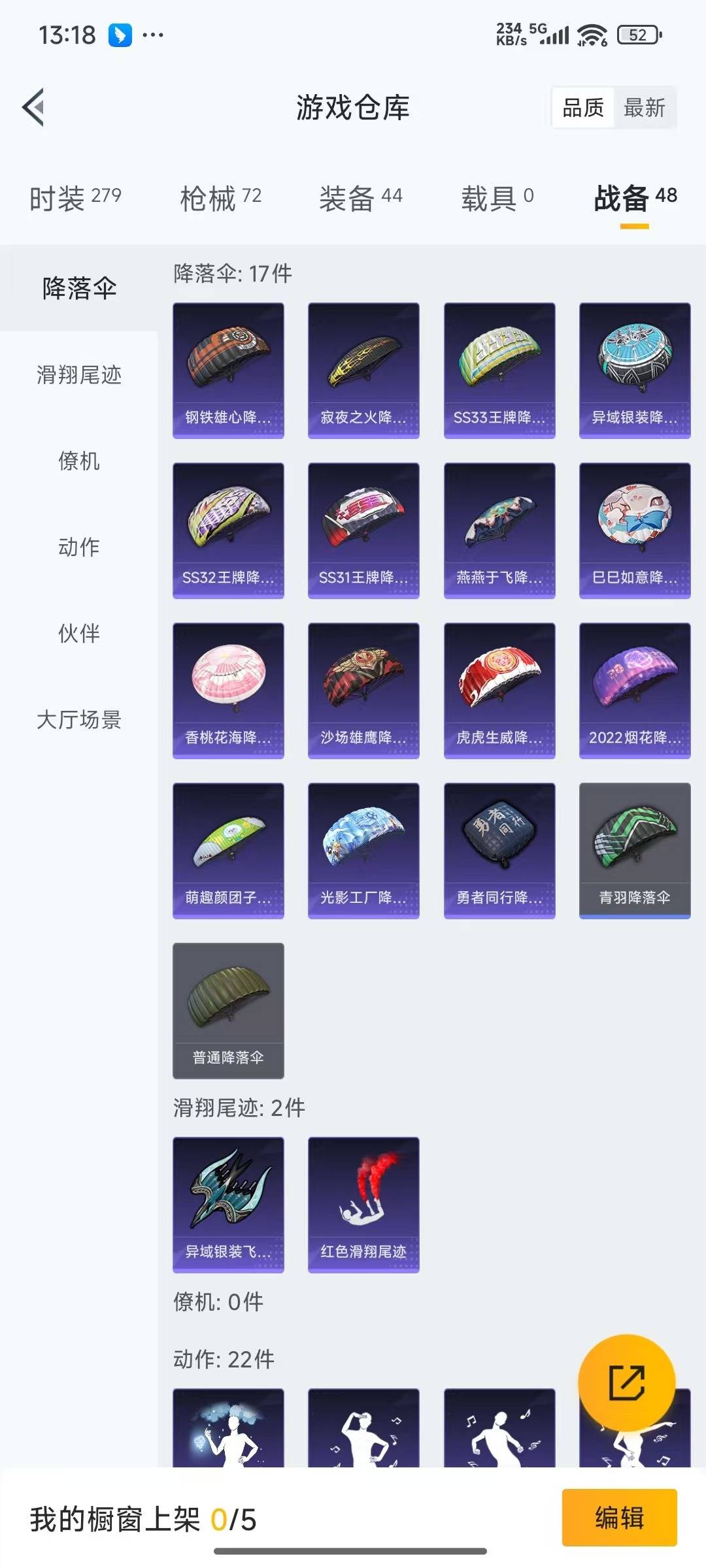Tap the 编辑 button

[x=619, y=1518]
